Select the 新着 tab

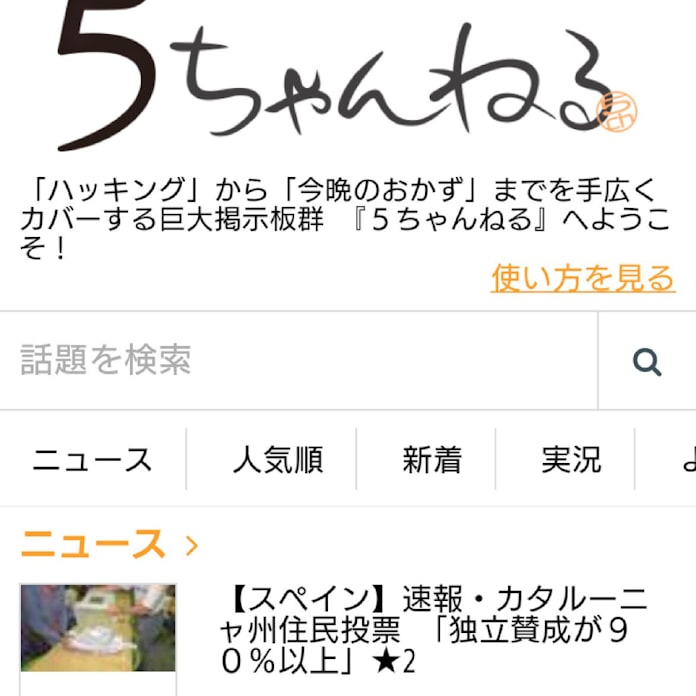click(x=432, y=459)
